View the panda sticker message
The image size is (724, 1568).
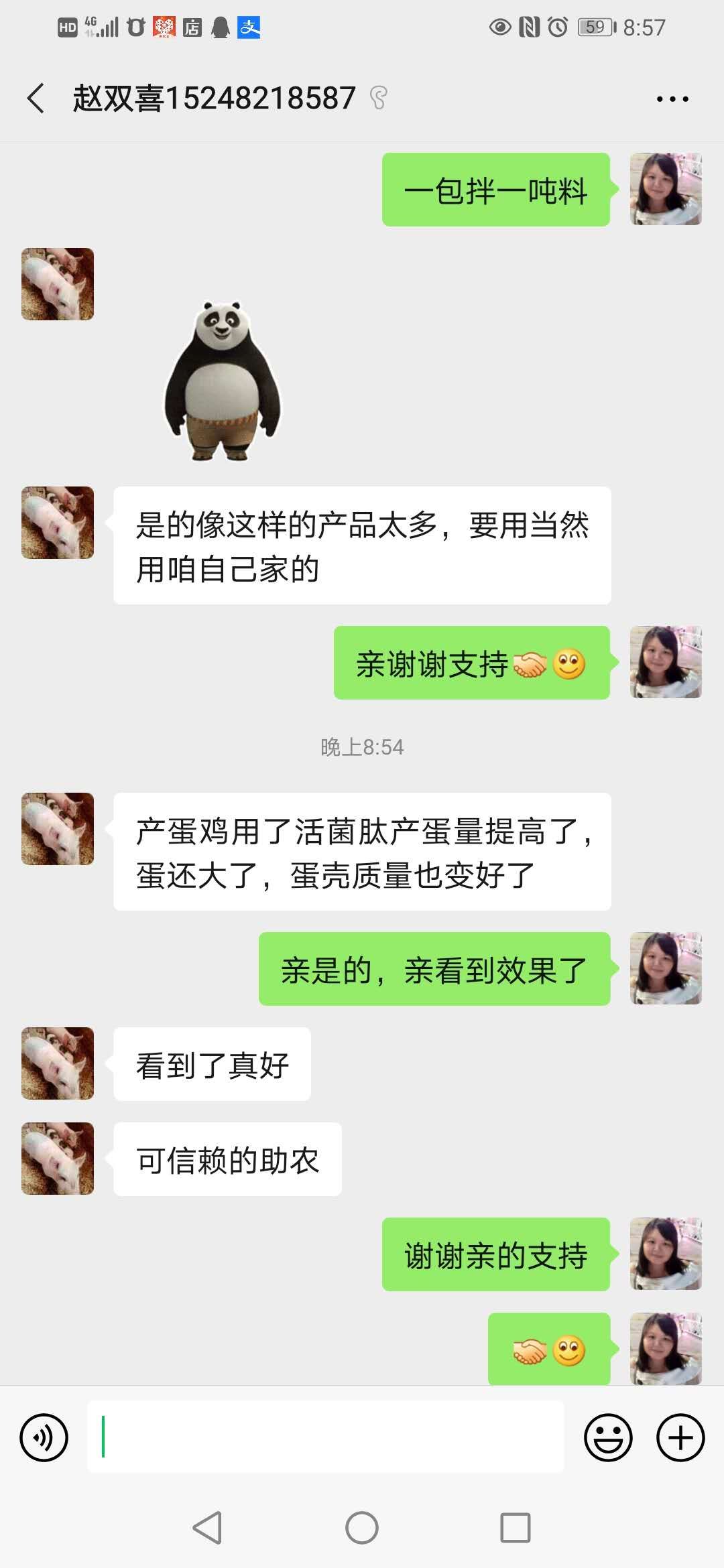223,381
